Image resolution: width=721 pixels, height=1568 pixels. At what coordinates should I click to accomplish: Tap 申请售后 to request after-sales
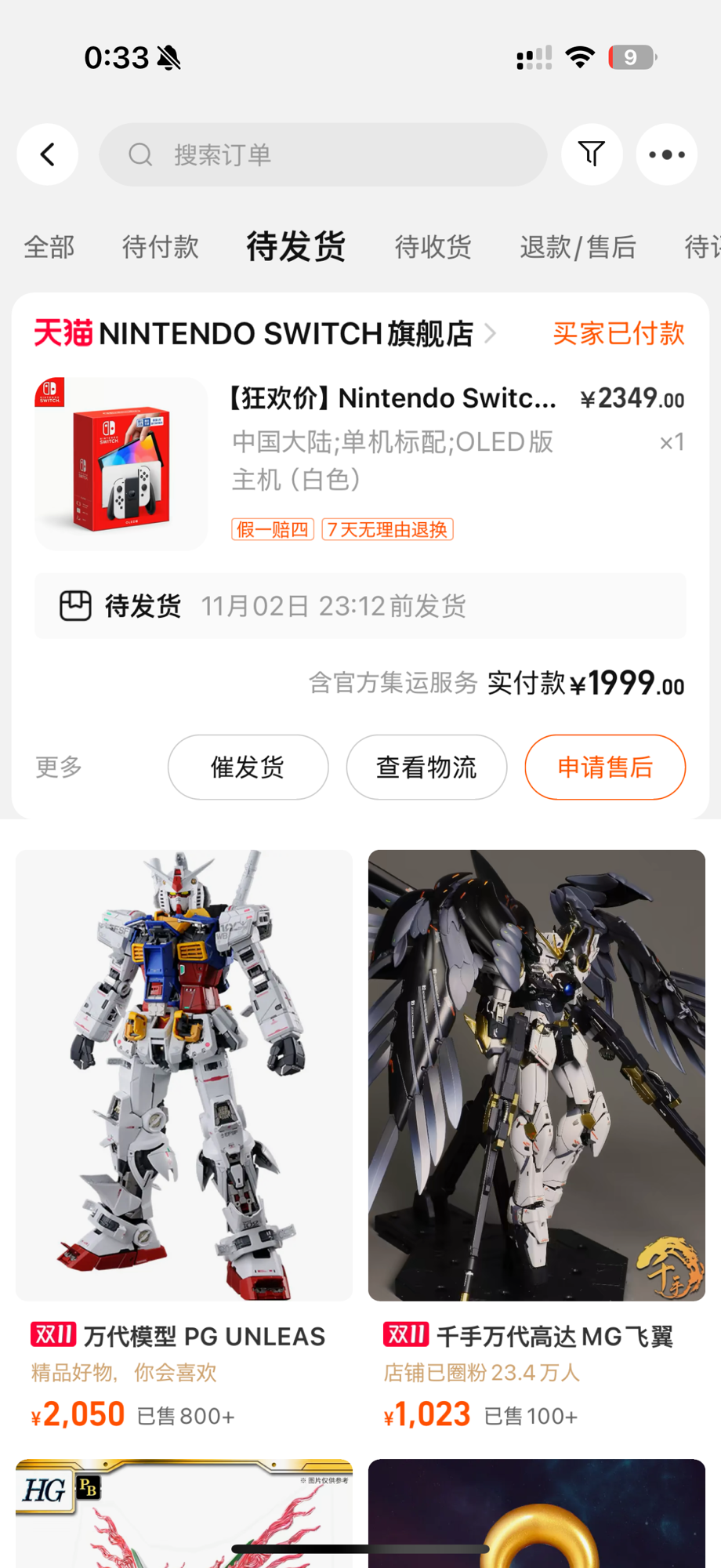click(605, 767)
